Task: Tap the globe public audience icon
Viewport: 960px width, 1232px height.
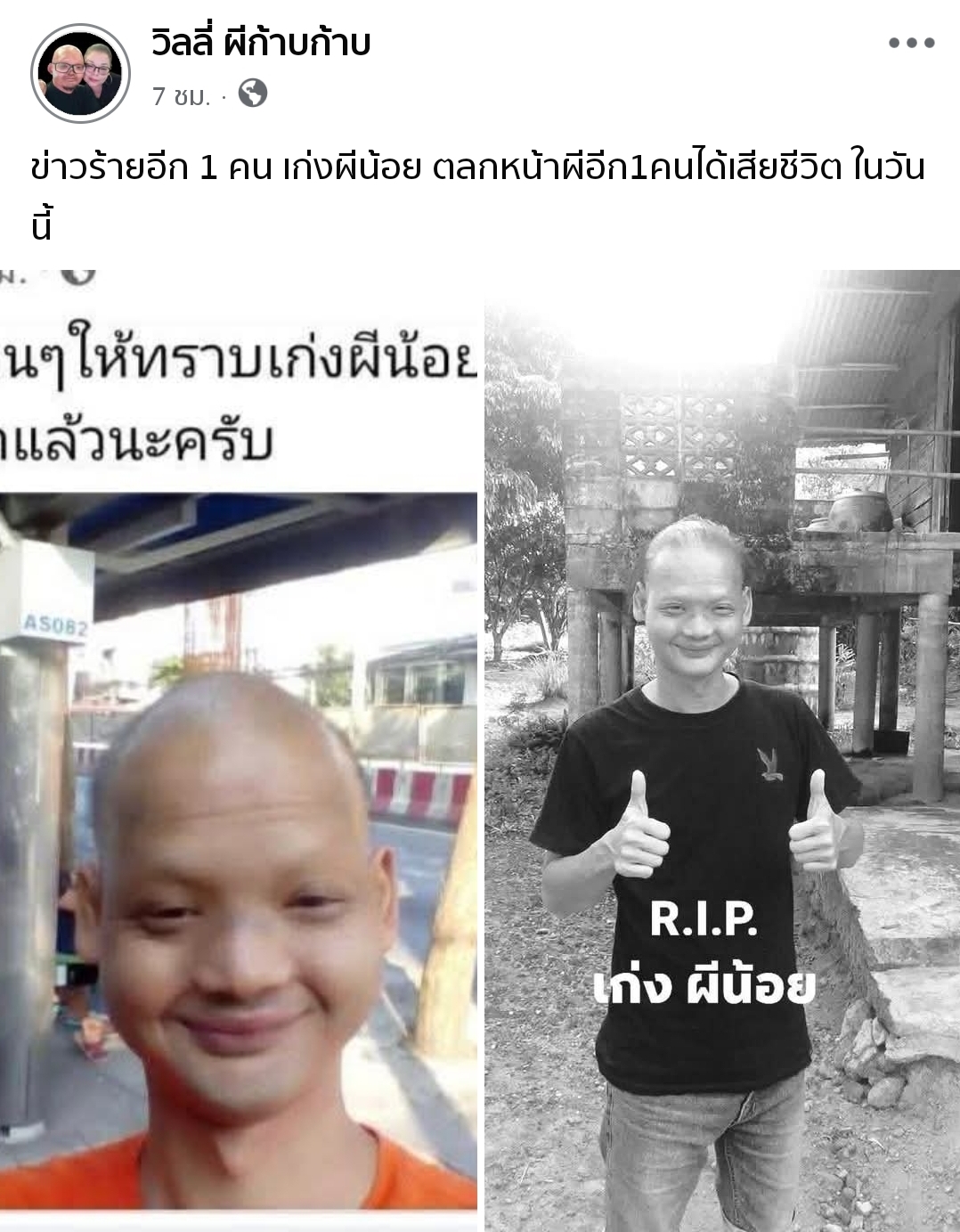Action: point(253,94)
